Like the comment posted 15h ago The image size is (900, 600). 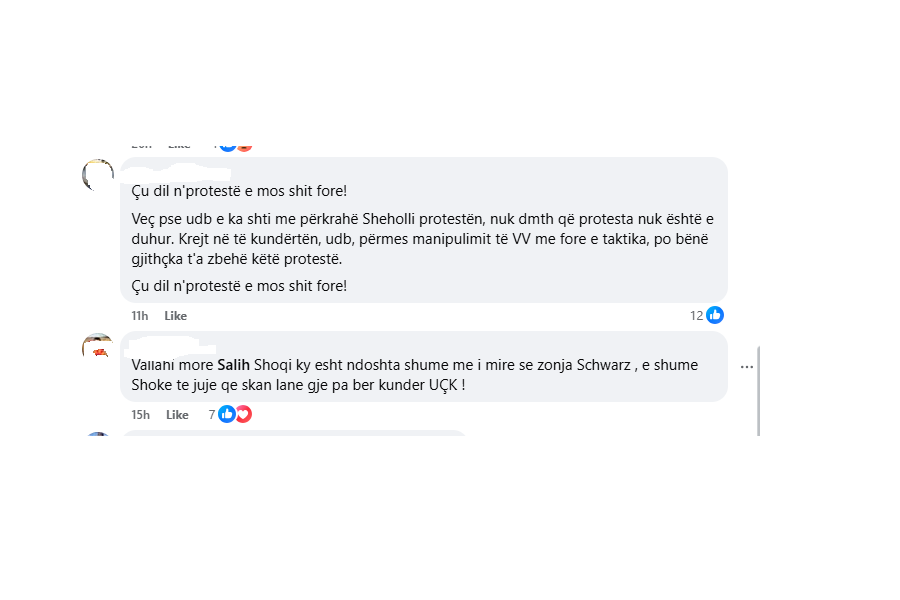pyautogui.click(x=177, y=415)
